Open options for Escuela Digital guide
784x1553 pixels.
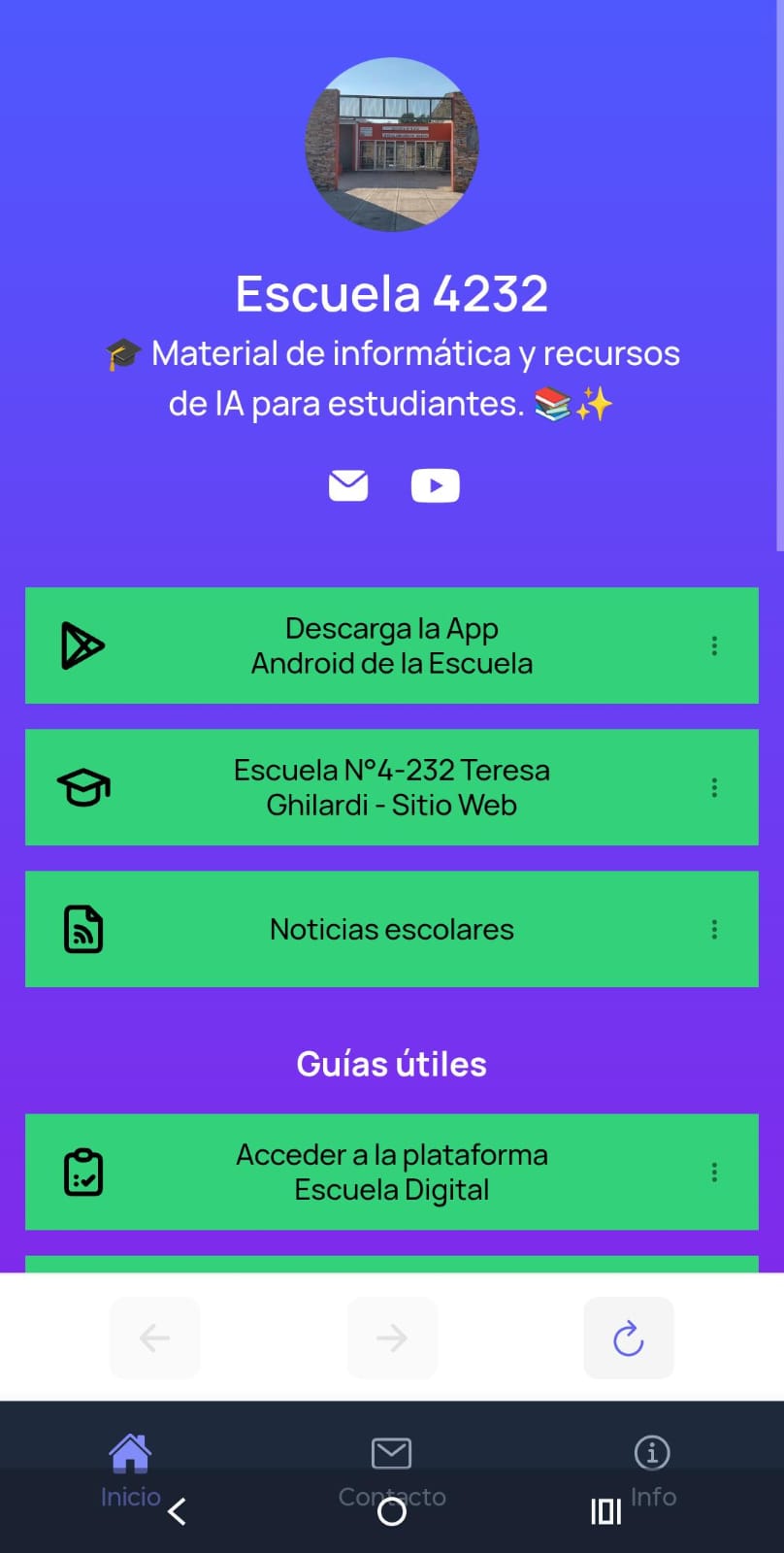(x=714, y=1172)
